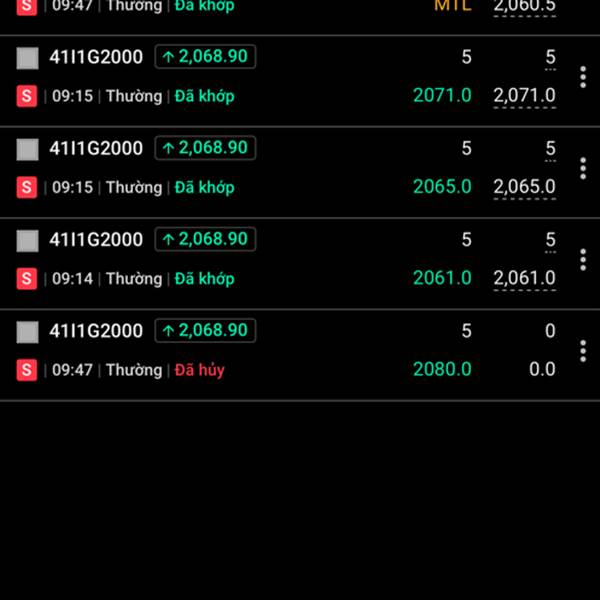Mark the checkbox of the cancelled 2080.0 order
This screenshot has height=600, width=600.
[28, 332]
